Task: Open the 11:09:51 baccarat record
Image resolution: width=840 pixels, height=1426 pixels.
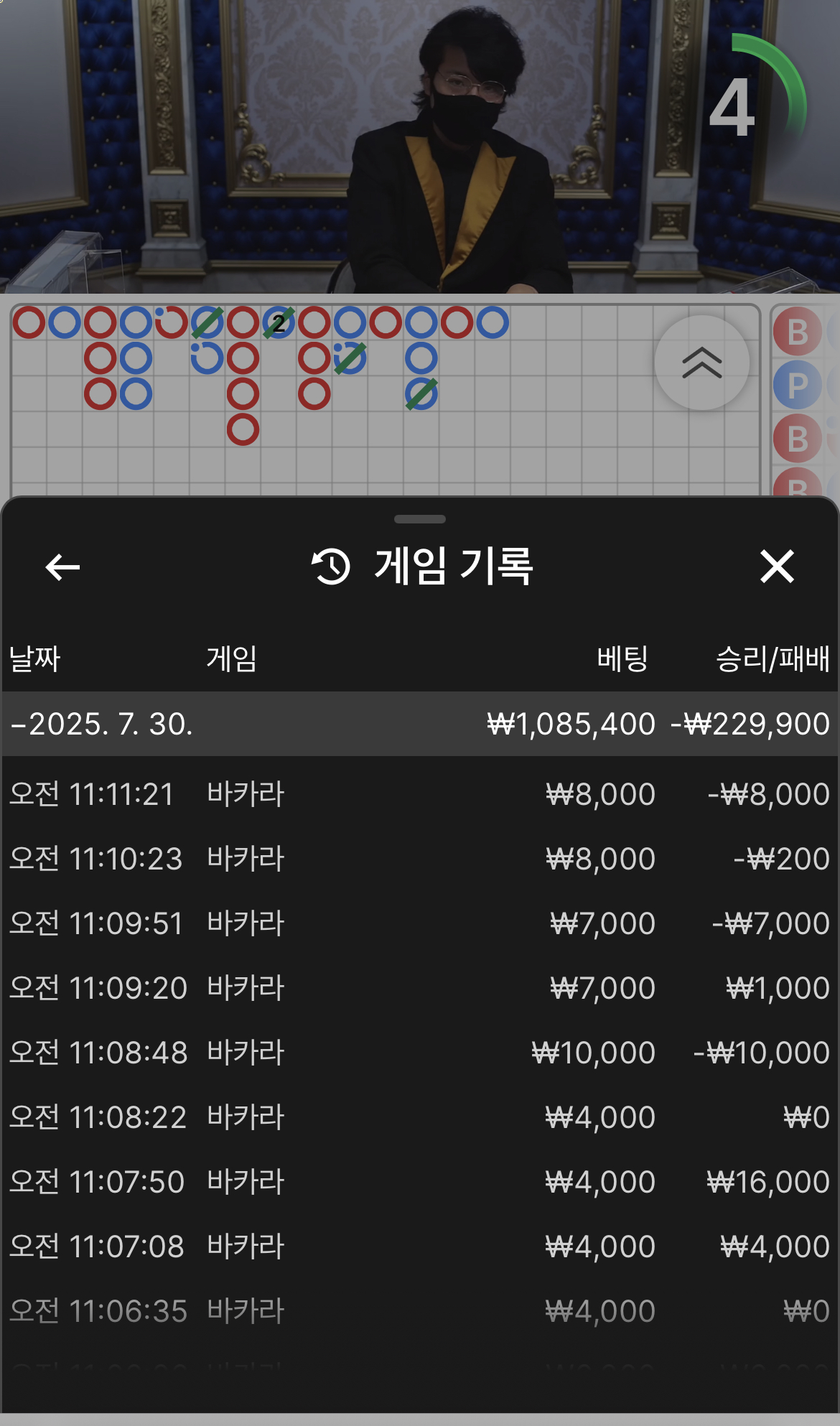Action: 419,923
